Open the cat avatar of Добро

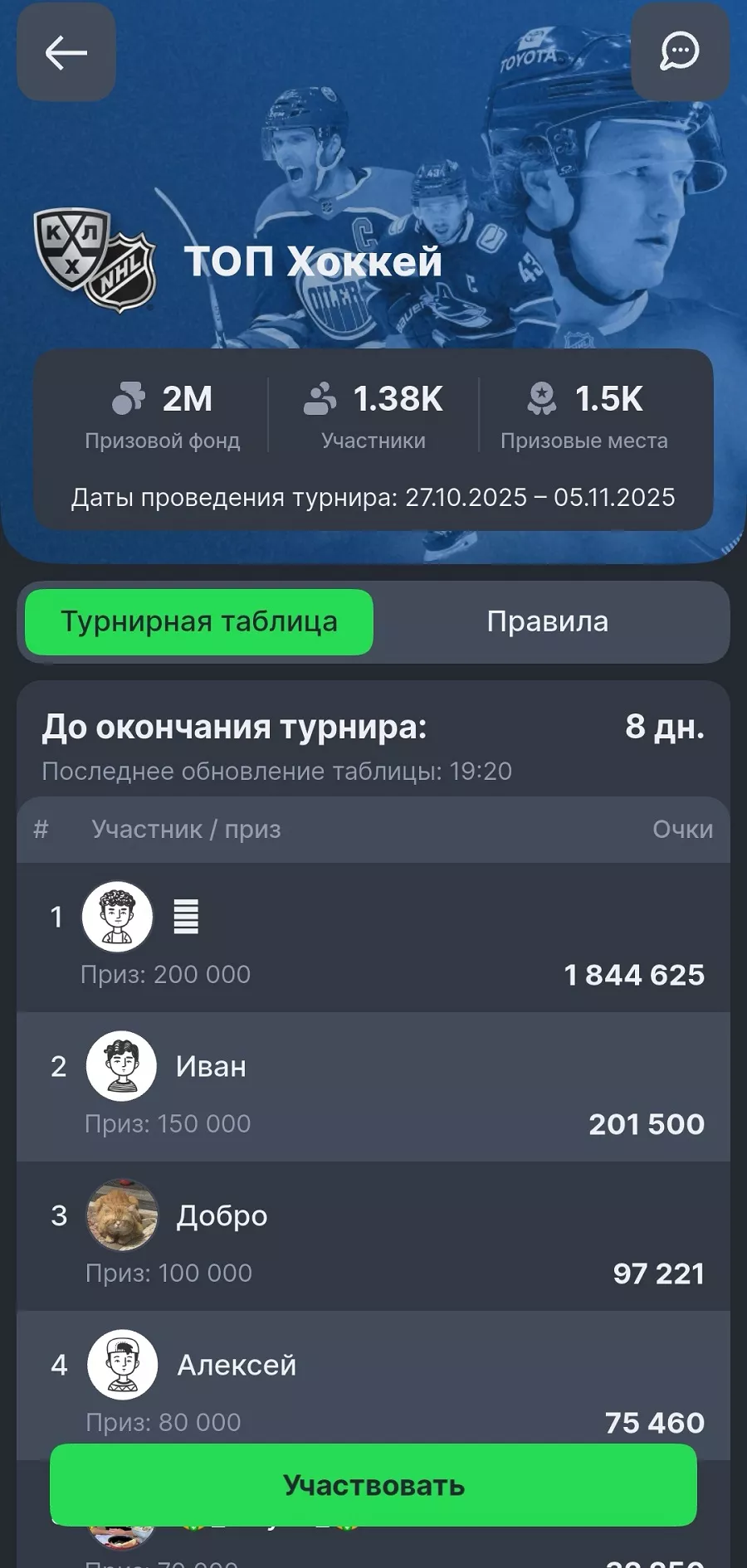tap(122, 1216)
